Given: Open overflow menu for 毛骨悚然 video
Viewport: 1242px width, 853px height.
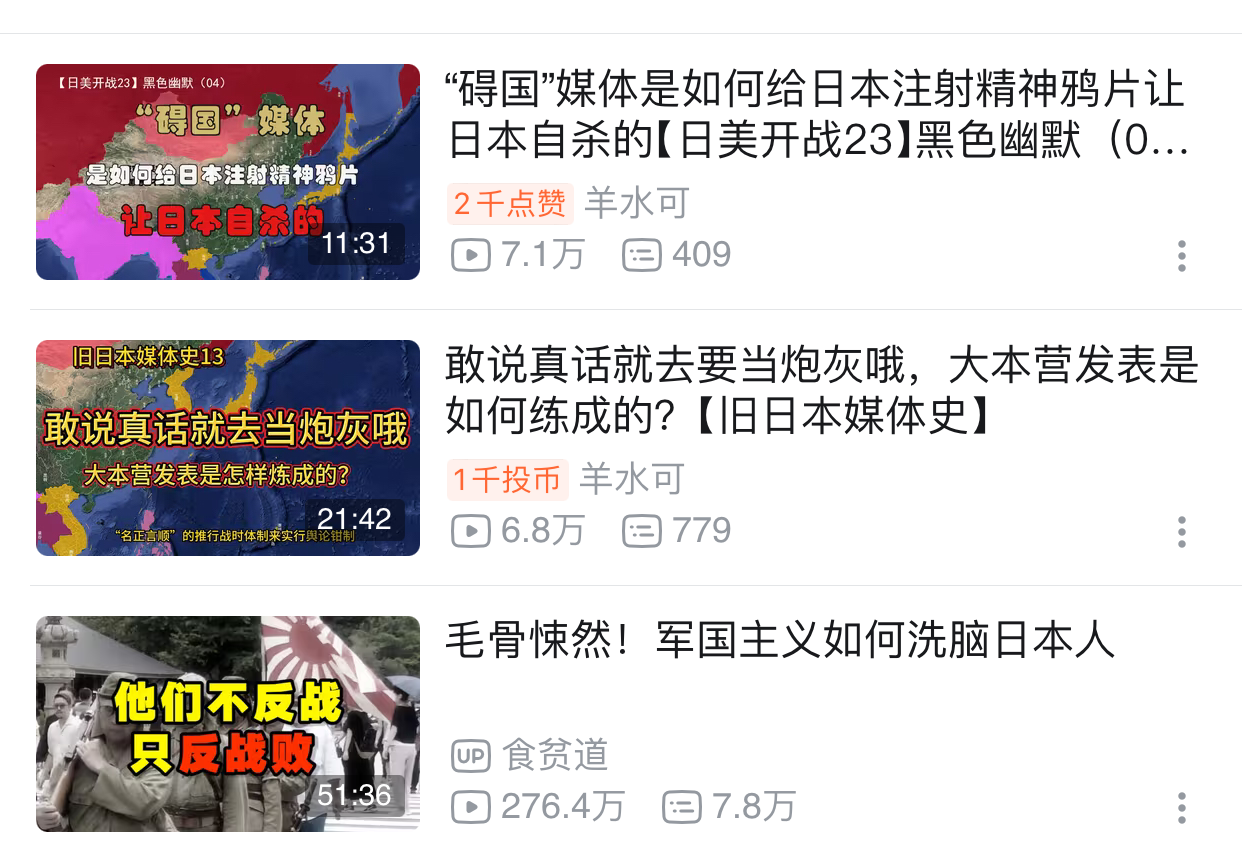Looking at the screenshot, I should point(1181,807).
